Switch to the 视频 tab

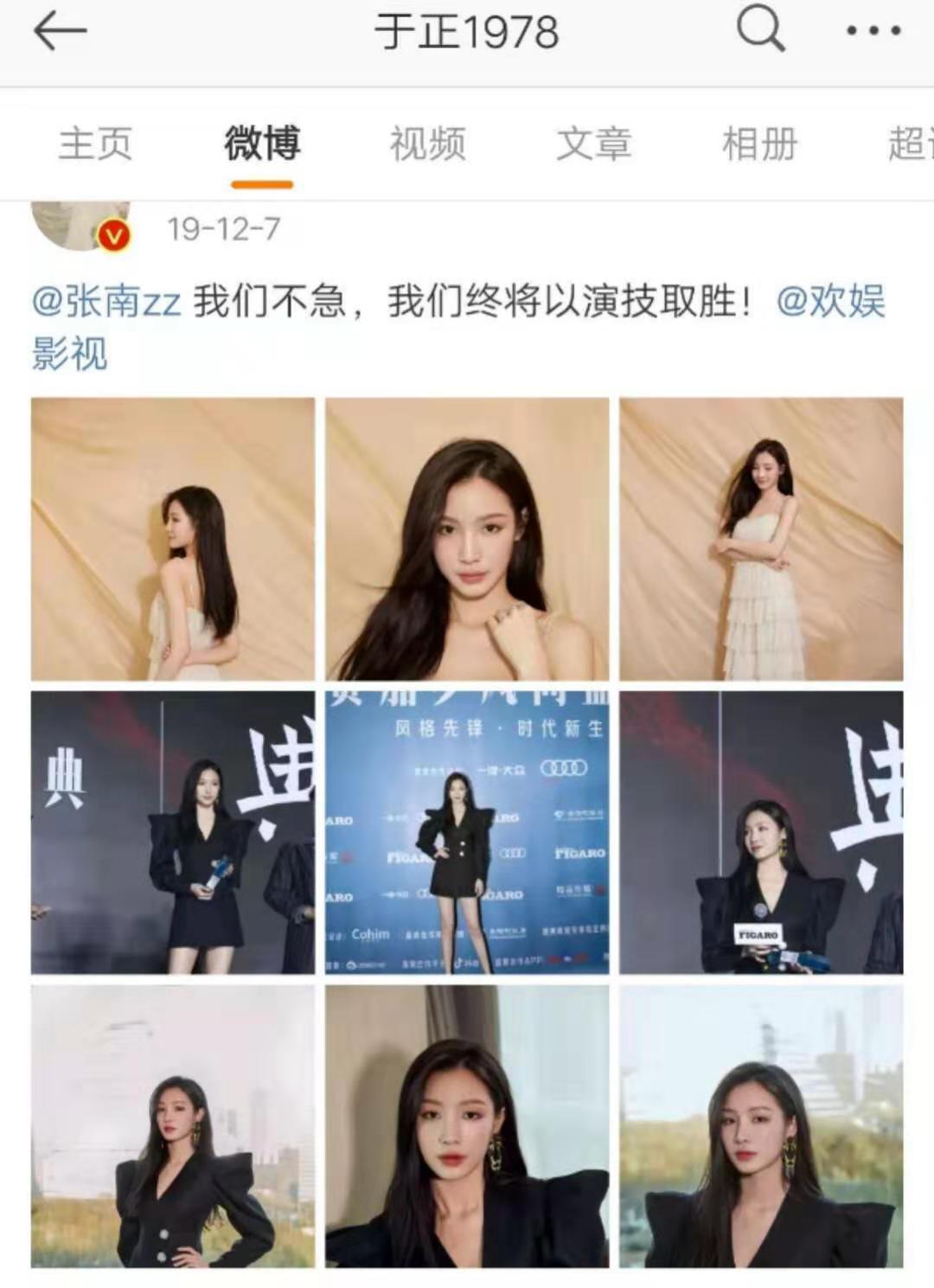coord(427,144)
